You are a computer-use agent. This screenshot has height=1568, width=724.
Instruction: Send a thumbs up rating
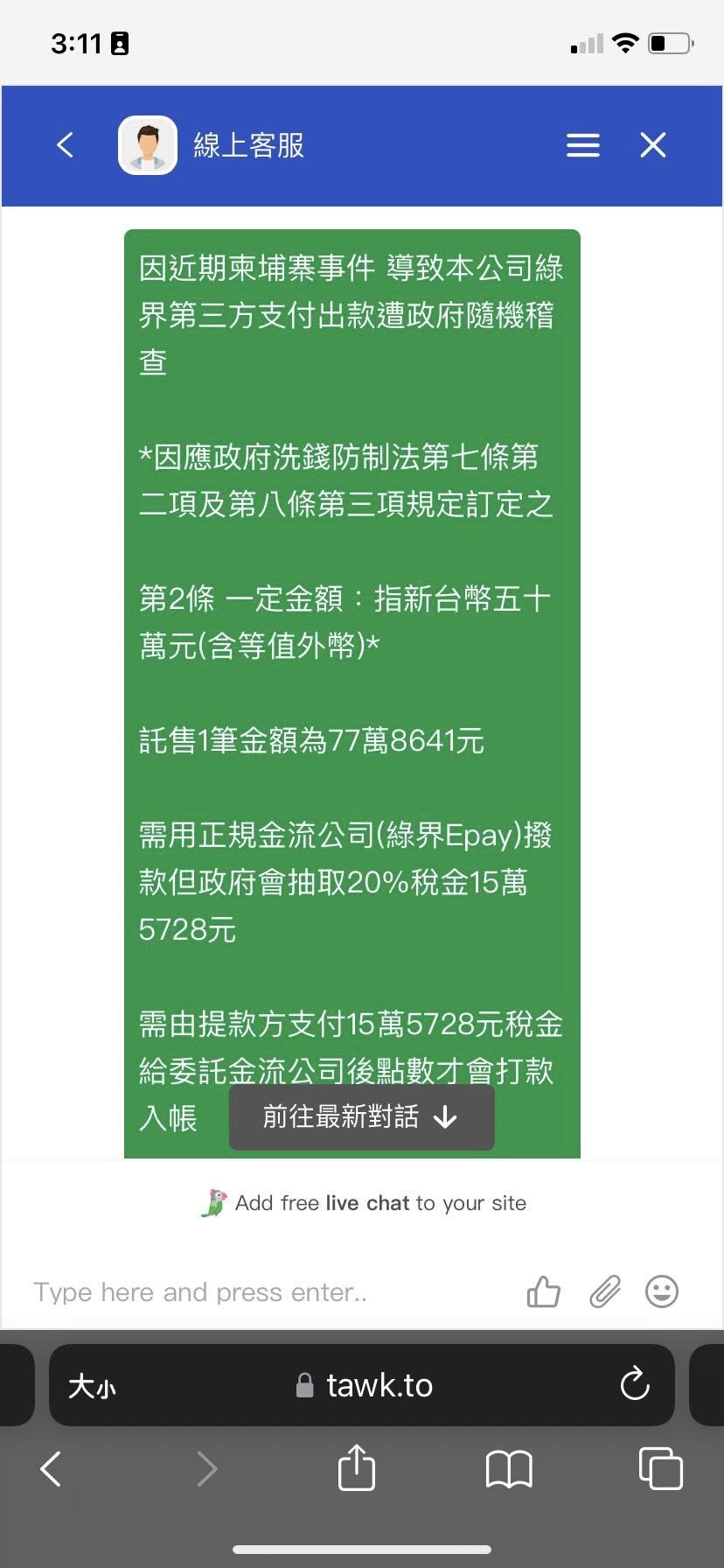tap(543, 1292)
